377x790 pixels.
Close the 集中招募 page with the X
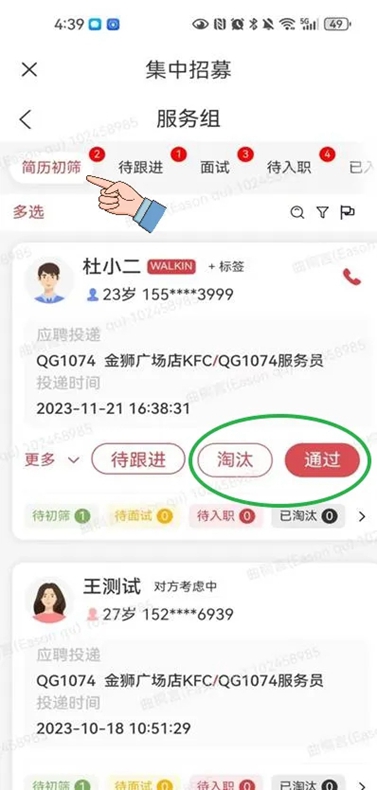(29, 70)
